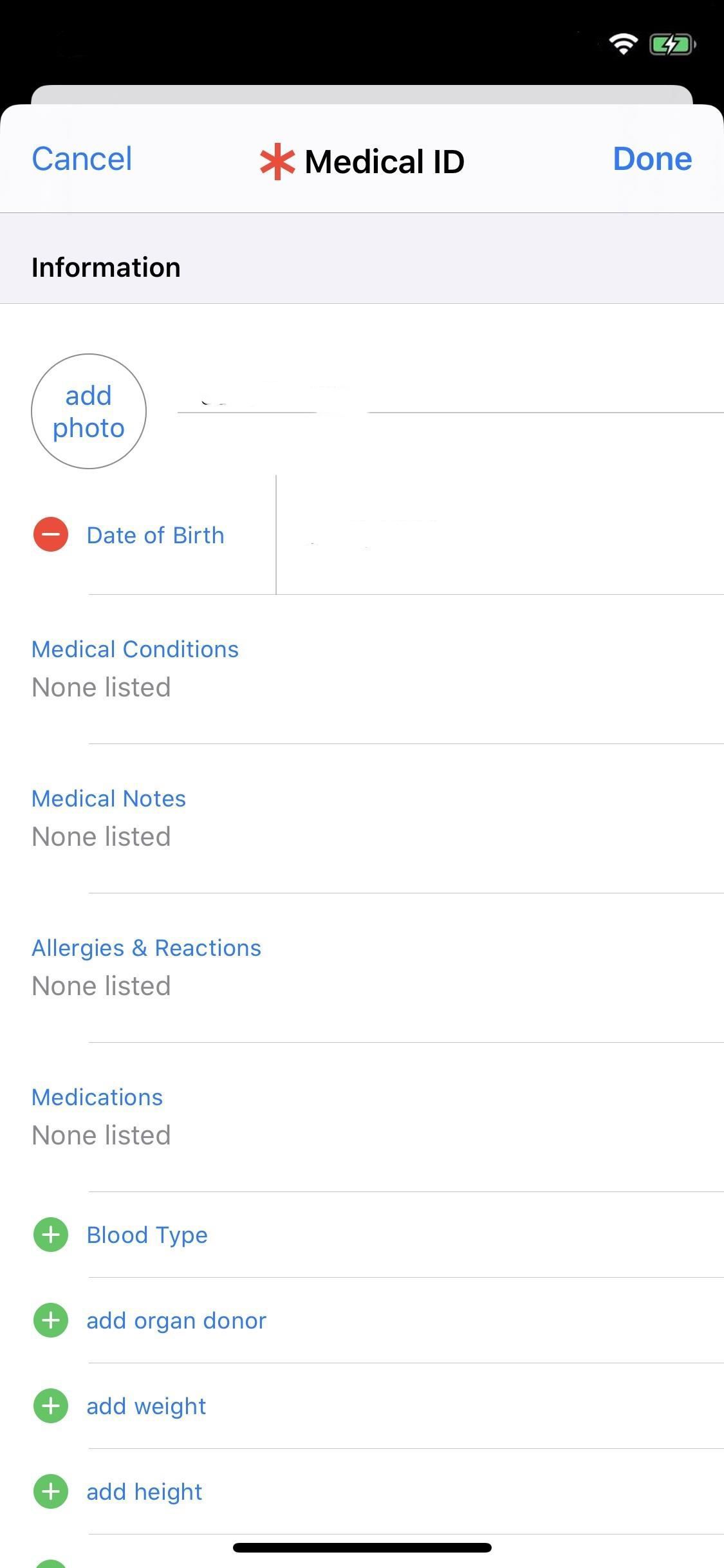Tap the green plus beside add weight
The width and height of the screenshot is (724, 1568).
coord(50,1406)
